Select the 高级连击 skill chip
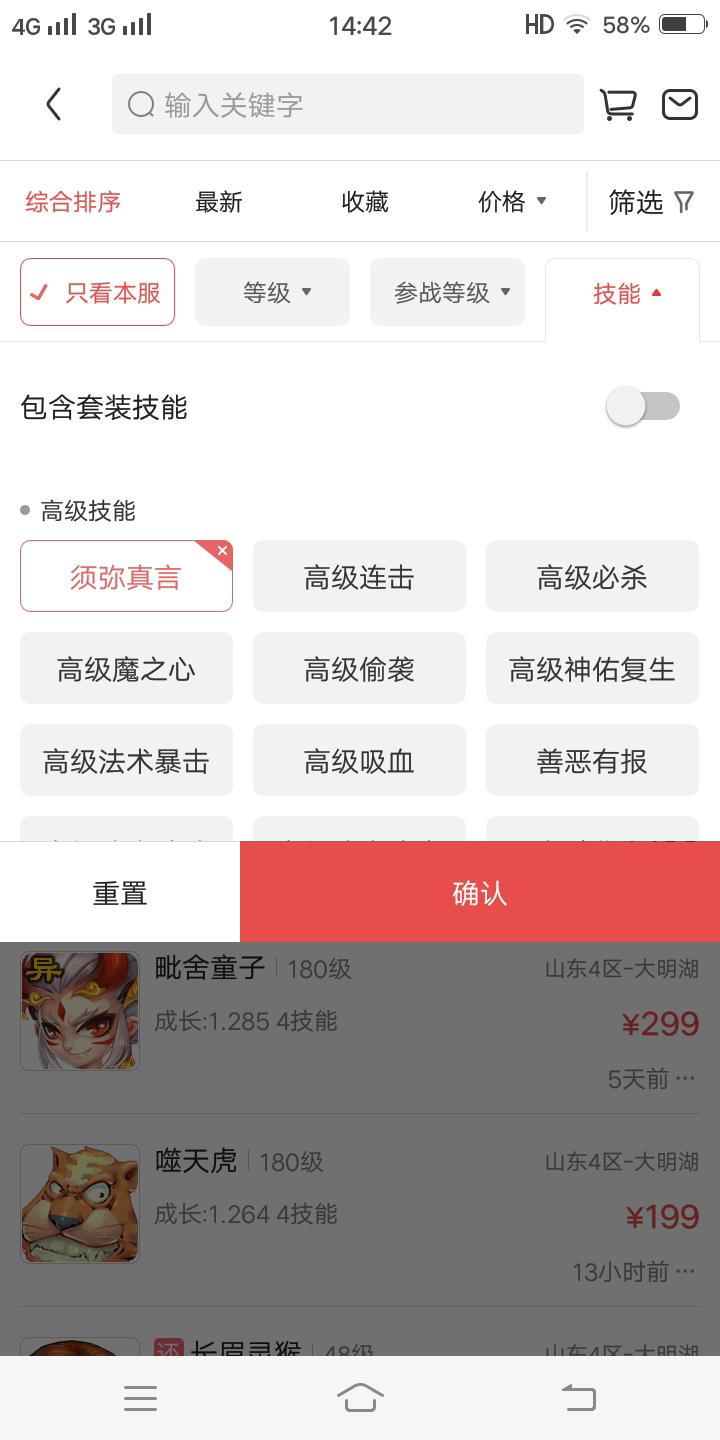720x1440 pixels. tap(359, 577)
